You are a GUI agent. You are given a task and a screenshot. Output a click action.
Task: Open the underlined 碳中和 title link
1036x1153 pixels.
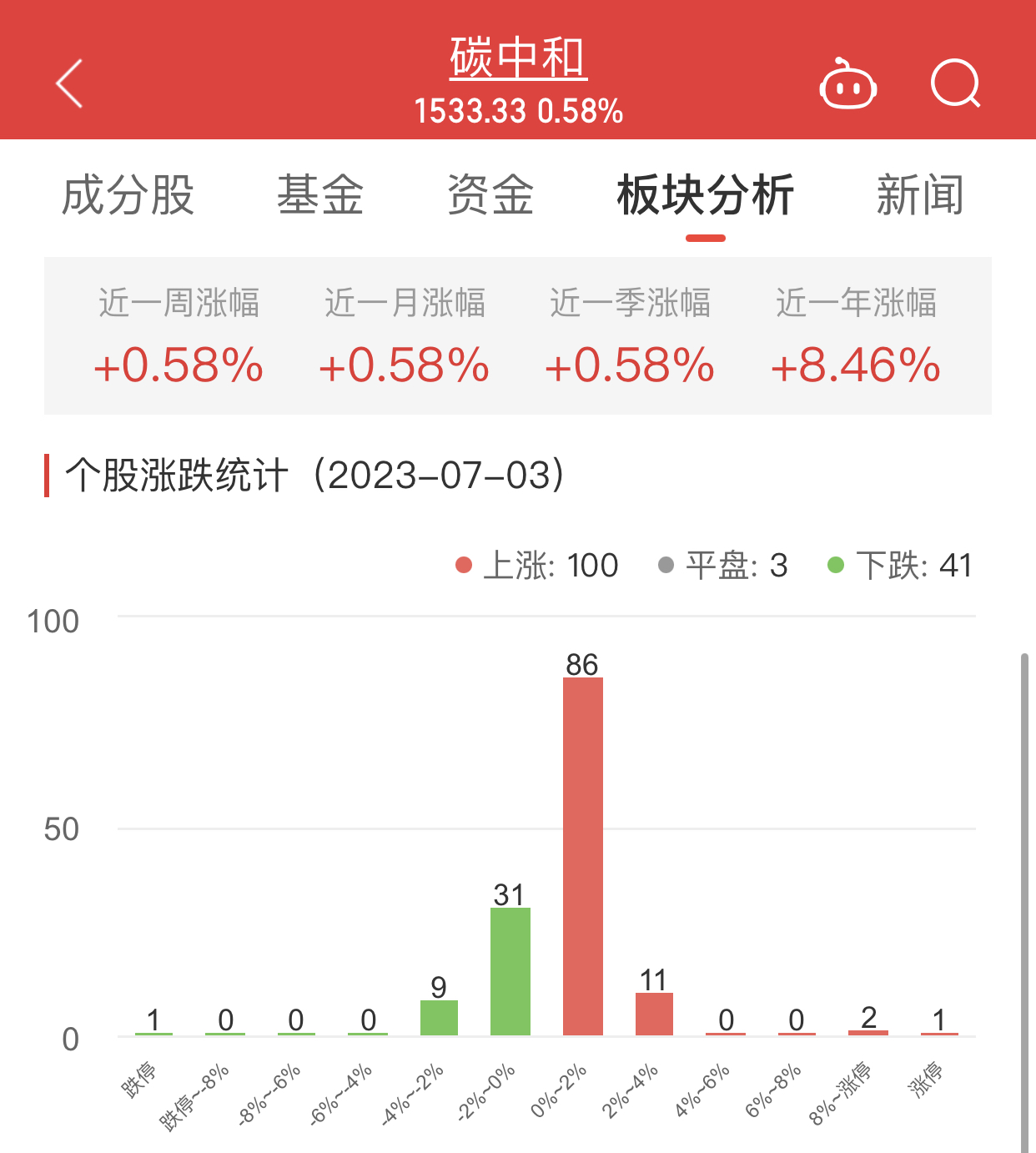(x=518, y=58)
